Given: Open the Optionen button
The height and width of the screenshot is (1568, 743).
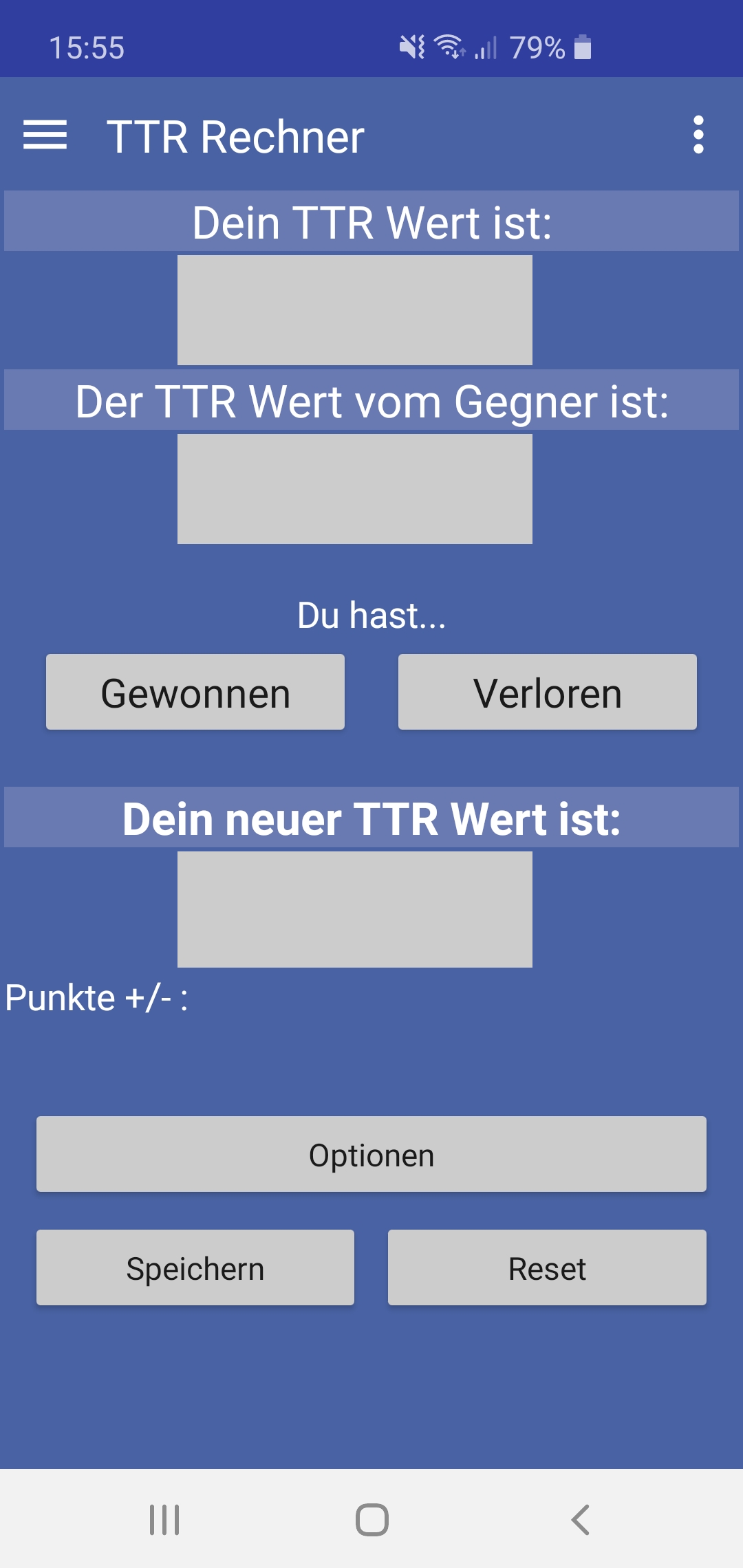Looking at the screenshot, I should coord(371,1154).
